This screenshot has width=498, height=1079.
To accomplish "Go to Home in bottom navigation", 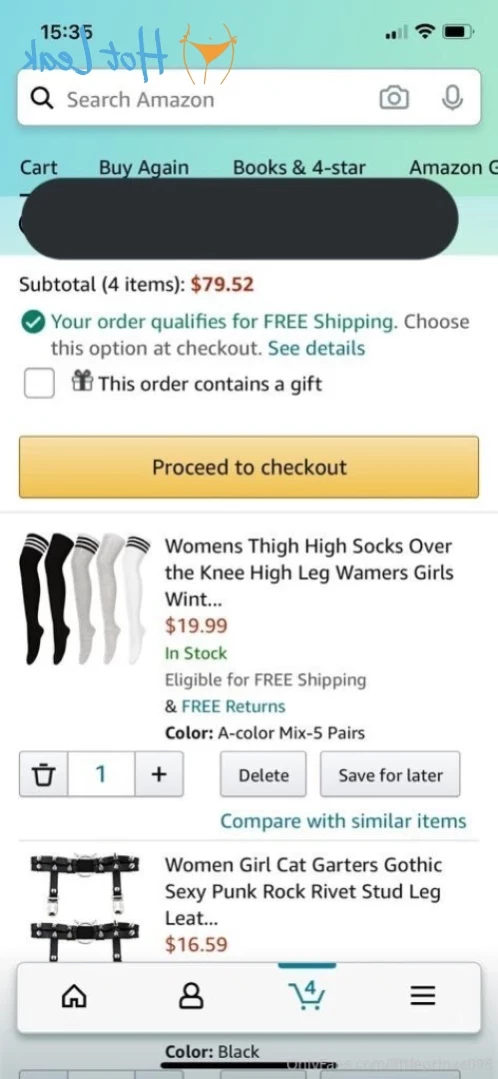I will (74, 995).
